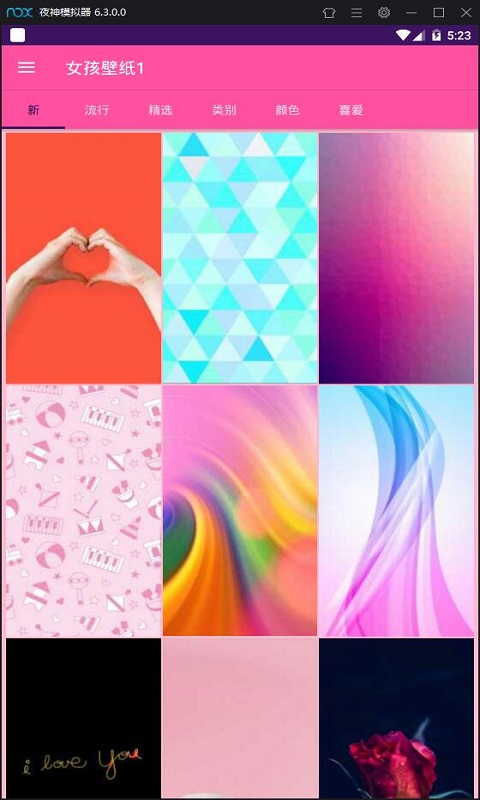Viewport: 480px width, 800px height.
Task: Select the 新 tab
Action: [34, 110]
